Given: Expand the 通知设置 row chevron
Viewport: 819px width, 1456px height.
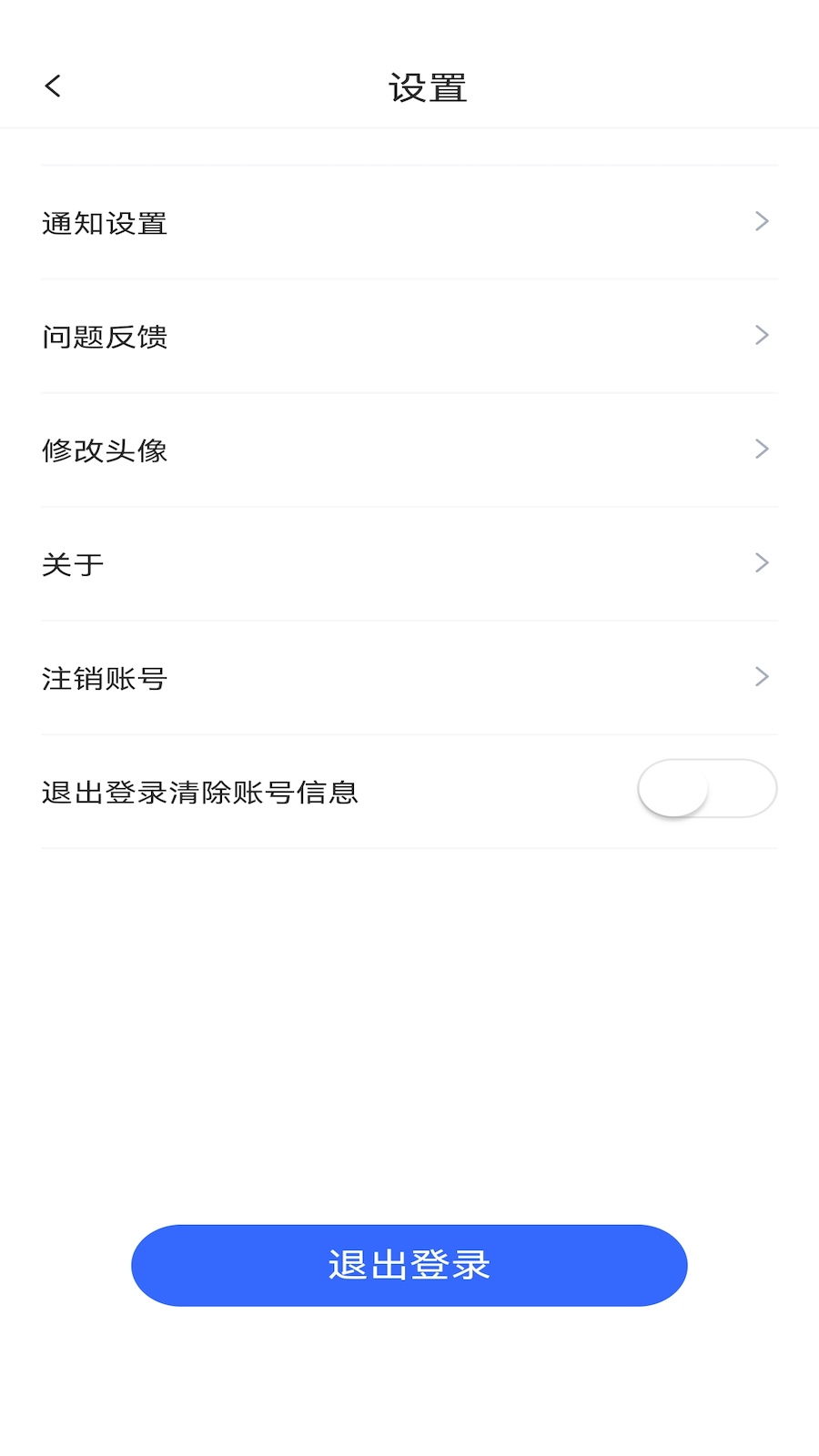Looking at the screenshot, I should (x=763, y=221).
